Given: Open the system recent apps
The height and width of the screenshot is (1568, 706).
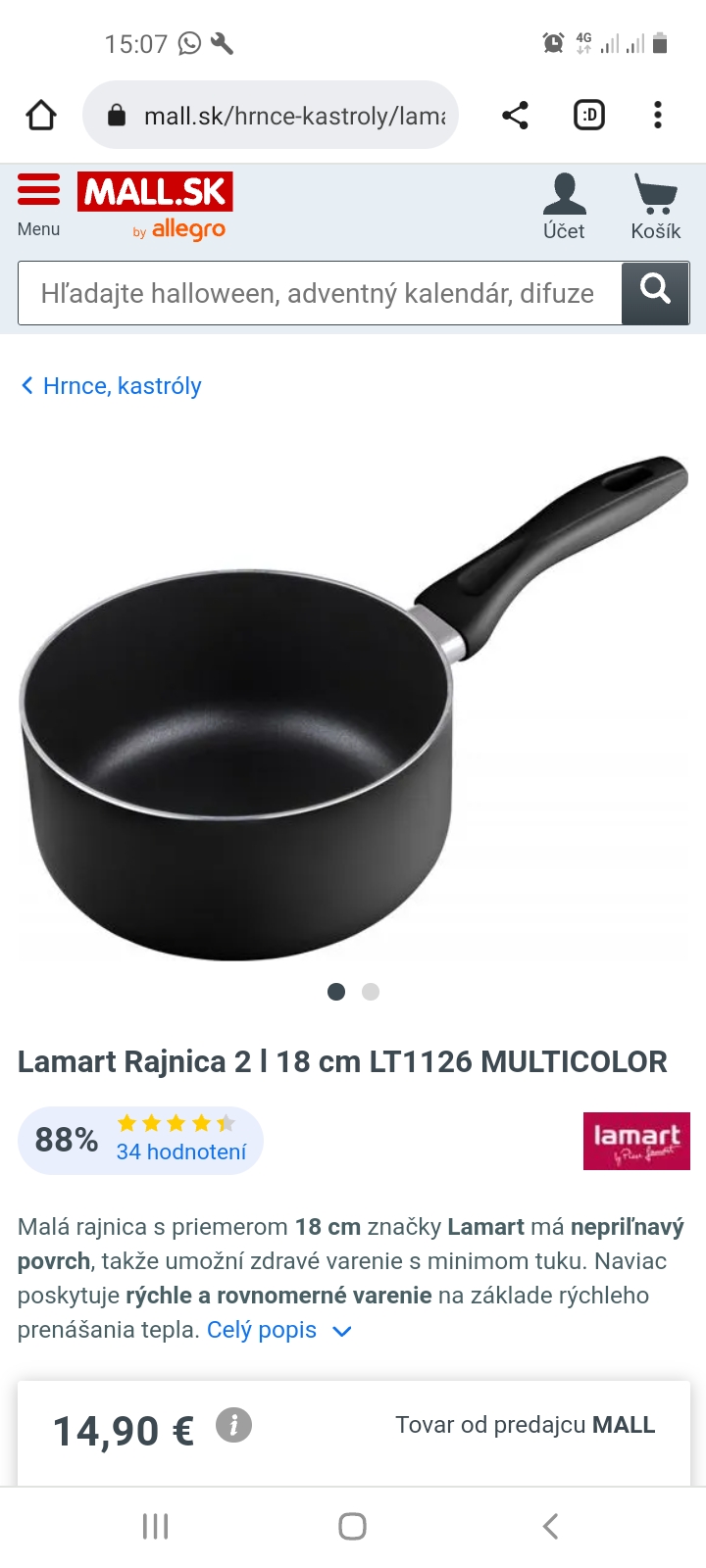Looking at the screenshot, I should tap(156, 1526).
